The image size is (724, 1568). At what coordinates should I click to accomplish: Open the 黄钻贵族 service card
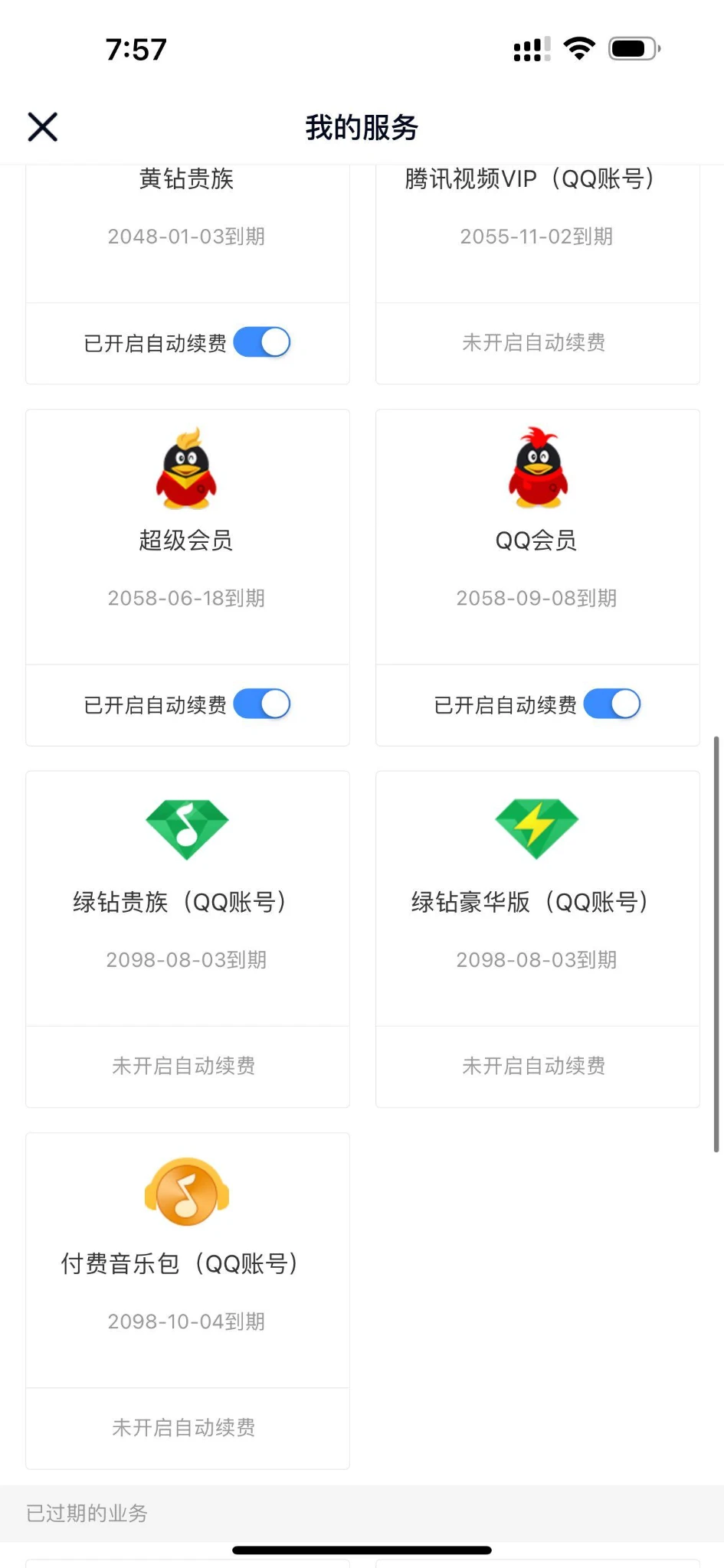(187, 222)
